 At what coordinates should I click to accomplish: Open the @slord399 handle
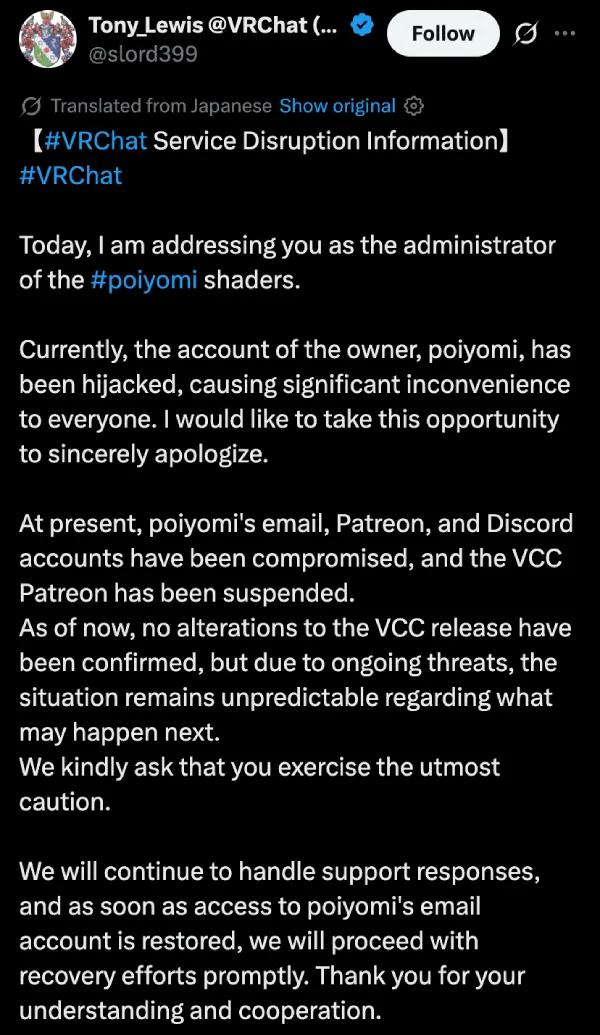click(143, 53)
